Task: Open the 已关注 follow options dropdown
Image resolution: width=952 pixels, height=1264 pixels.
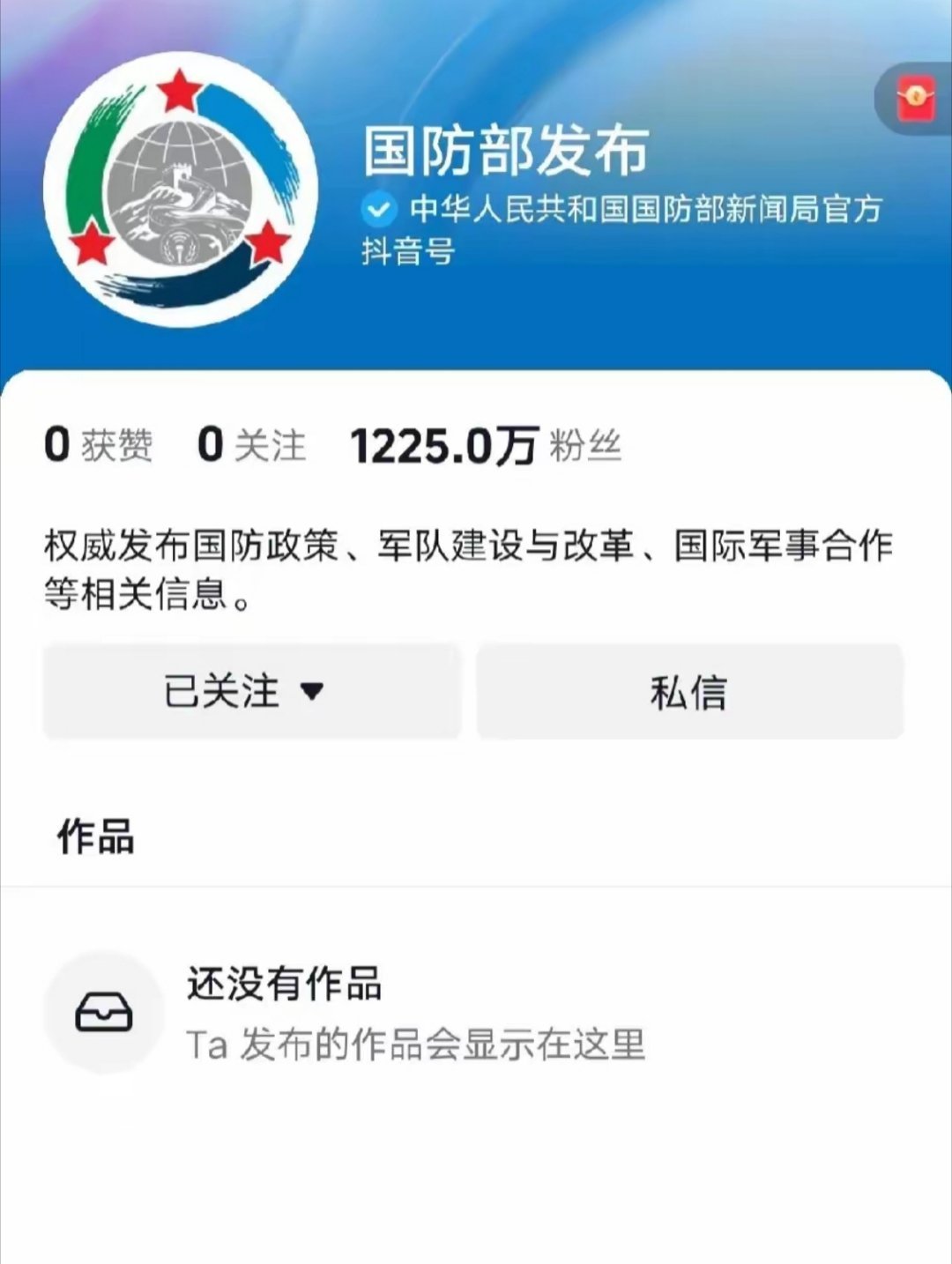Action: point(251,691)
